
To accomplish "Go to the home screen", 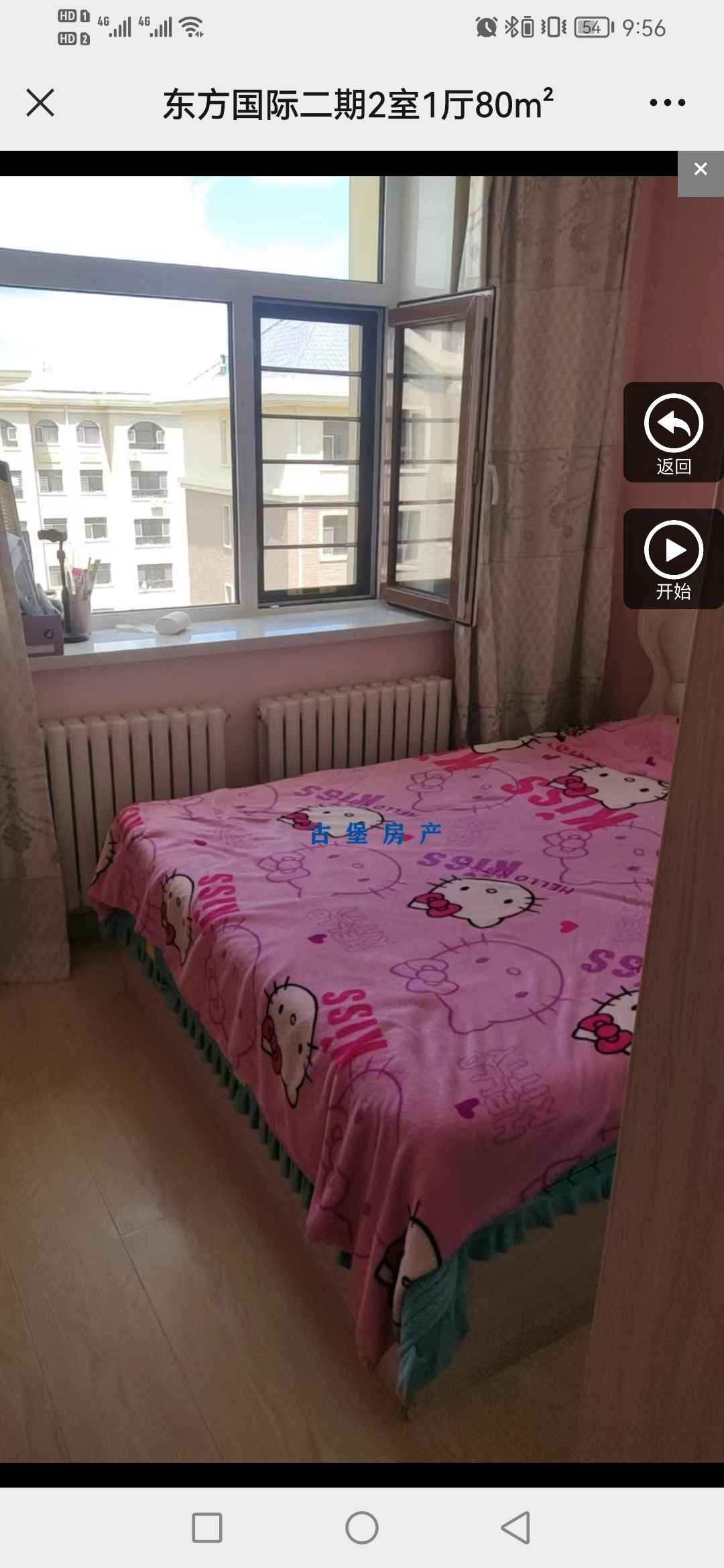I will (x=362, y=1528).
